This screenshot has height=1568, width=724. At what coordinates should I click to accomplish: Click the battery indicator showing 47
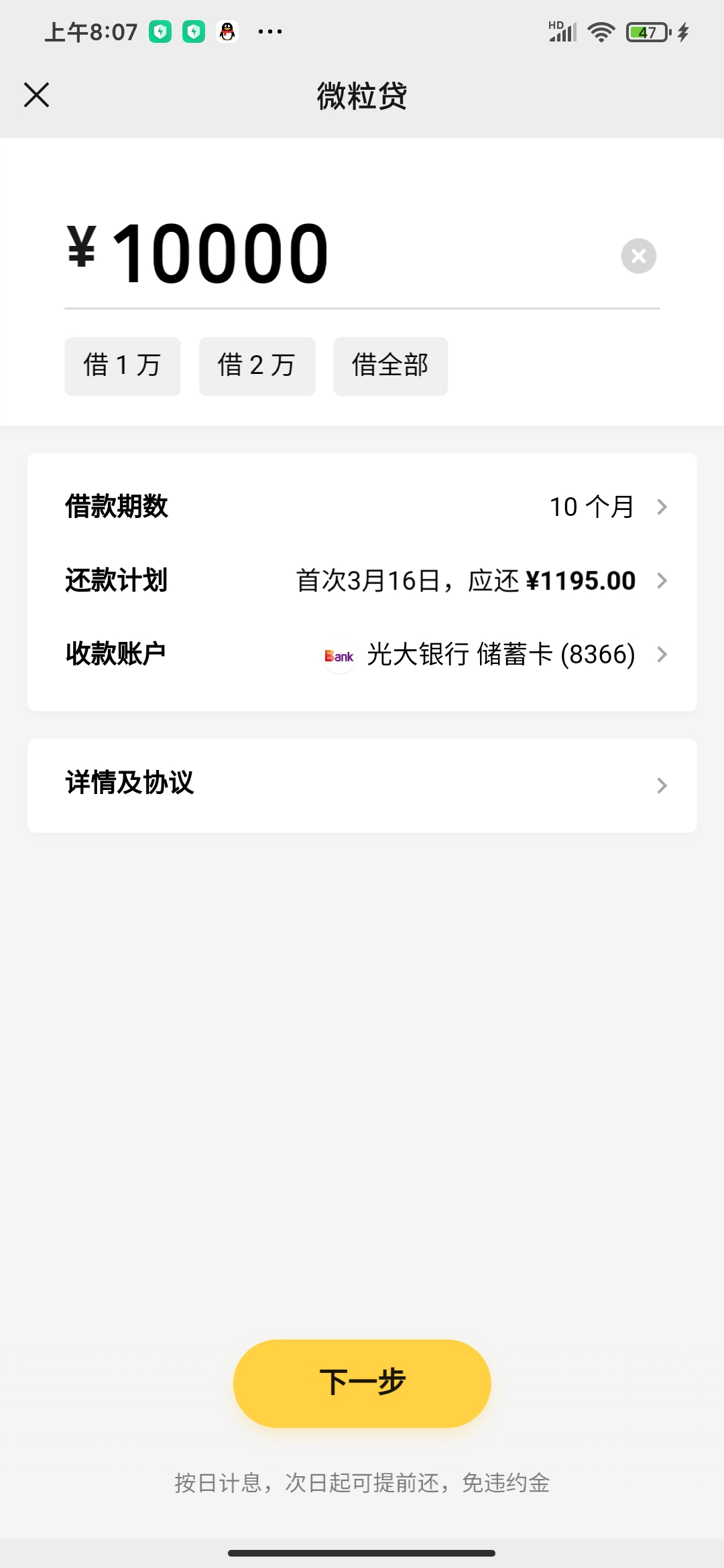point(646,31)
